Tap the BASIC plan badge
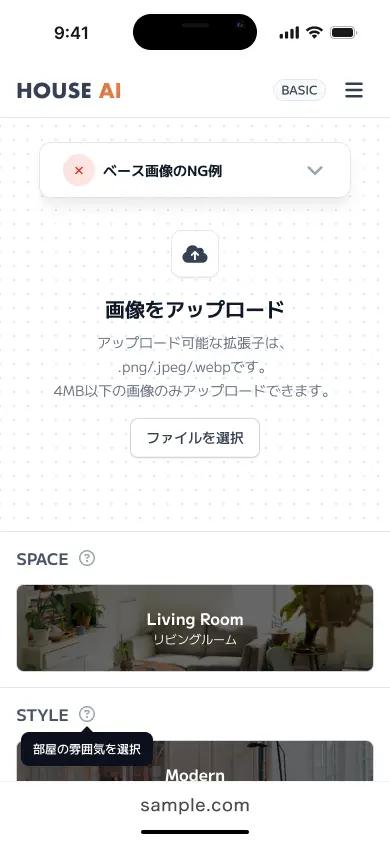This screenshot has width=390, height=844. pos(299,90)
